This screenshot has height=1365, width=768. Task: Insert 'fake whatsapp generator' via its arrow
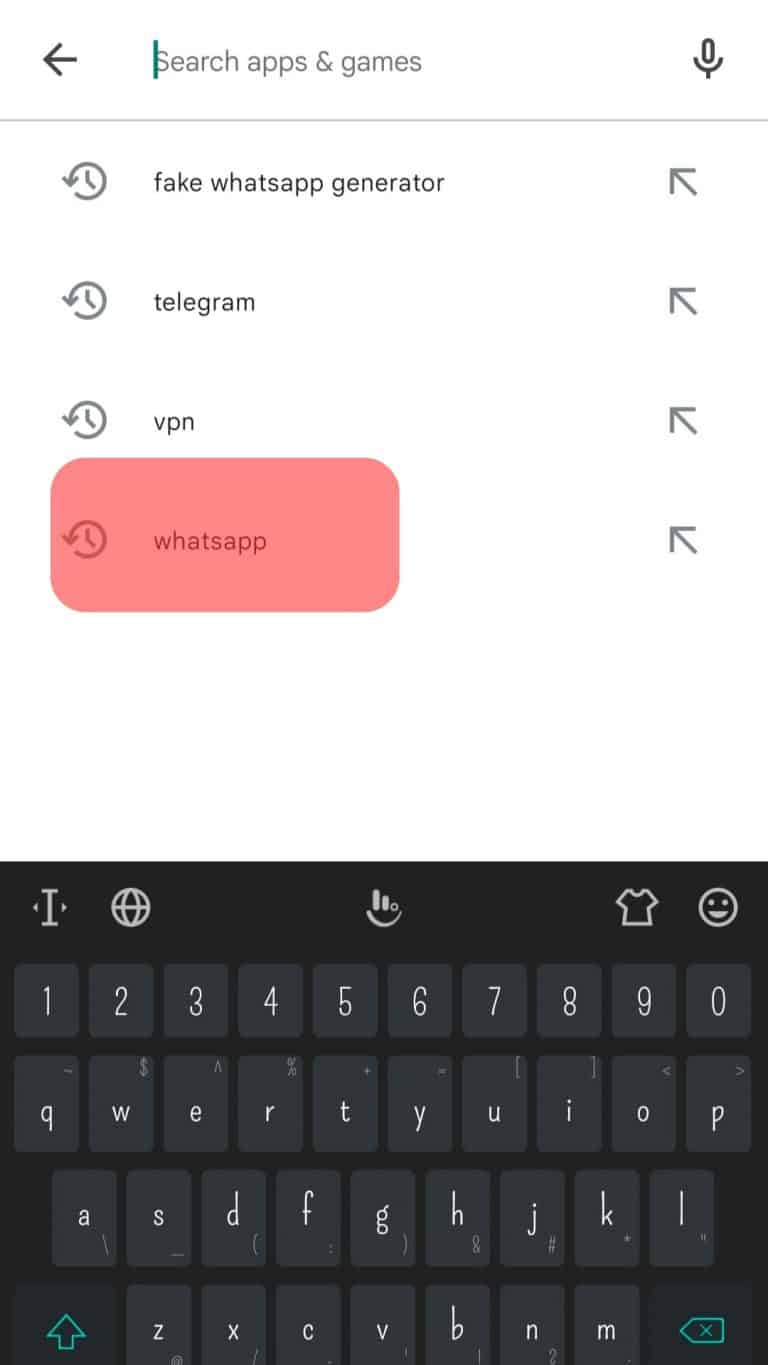tap(681, 182)
